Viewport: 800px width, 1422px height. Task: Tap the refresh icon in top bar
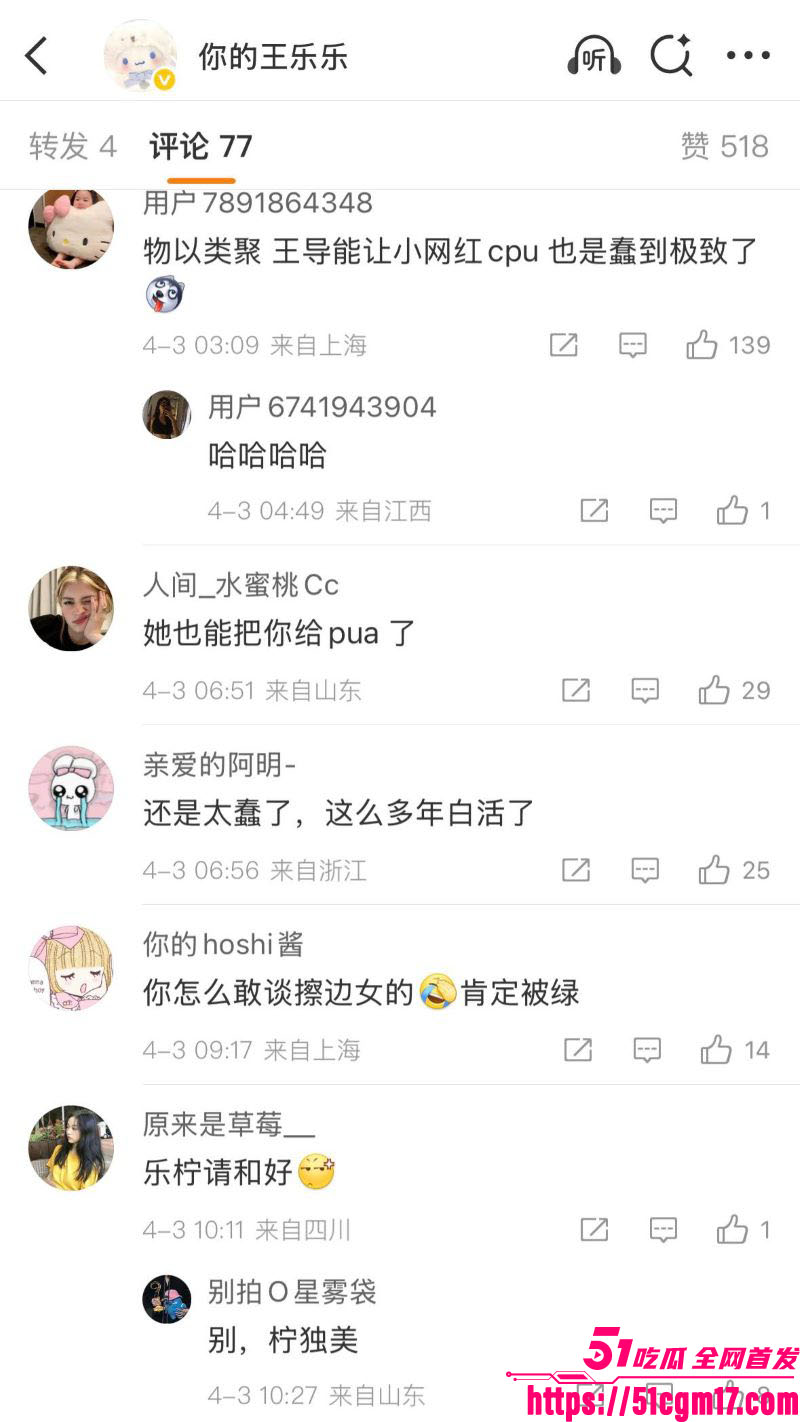(672, 57)
